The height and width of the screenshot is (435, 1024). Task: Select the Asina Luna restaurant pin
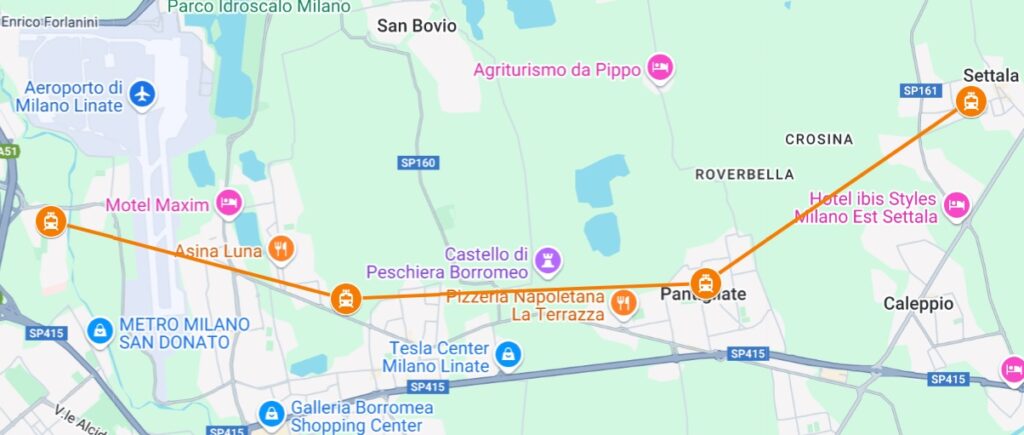pyautogui.click(x=282, y=248)
